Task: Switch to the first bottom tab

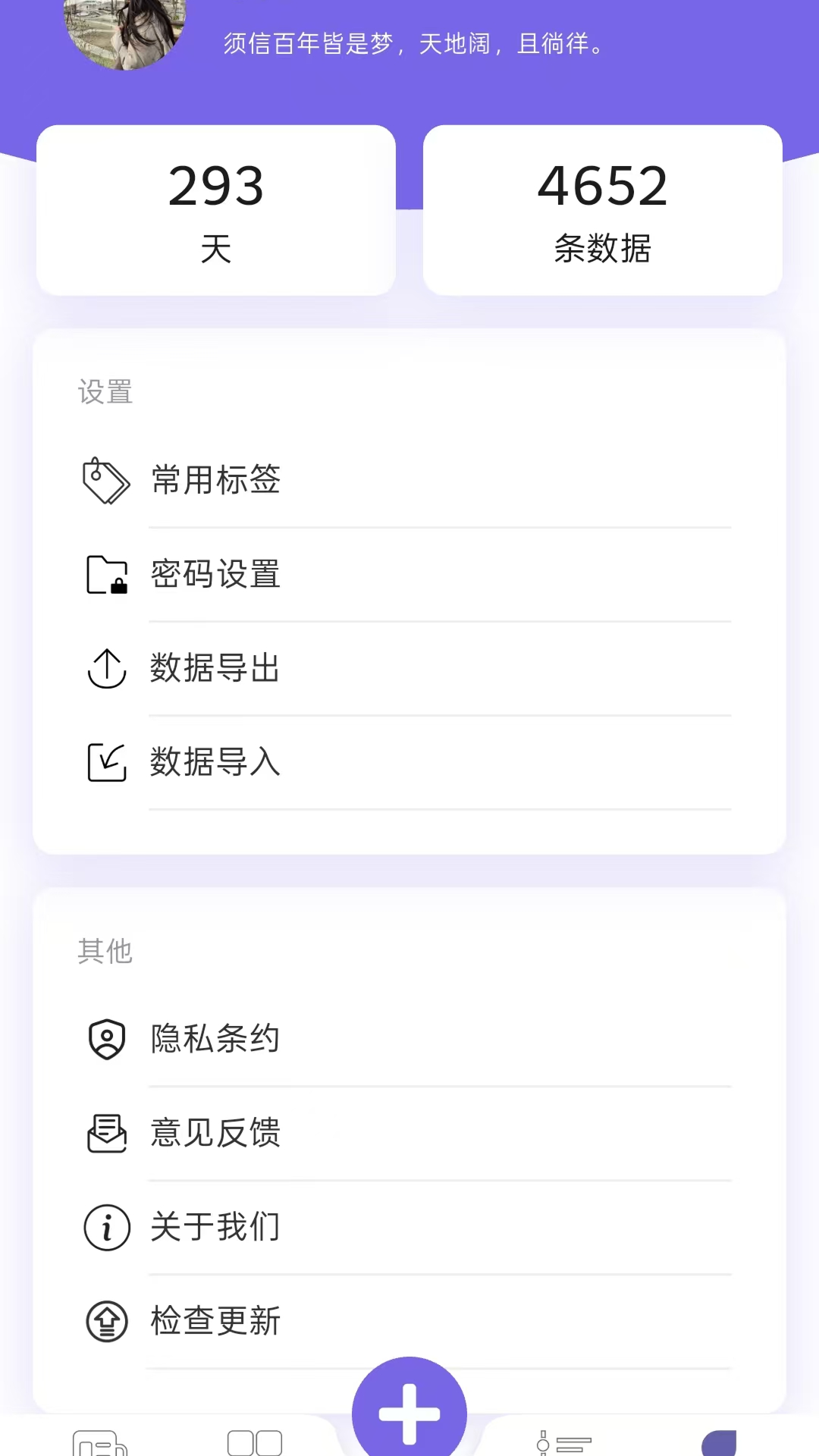Action: (x=99, y=1442)
